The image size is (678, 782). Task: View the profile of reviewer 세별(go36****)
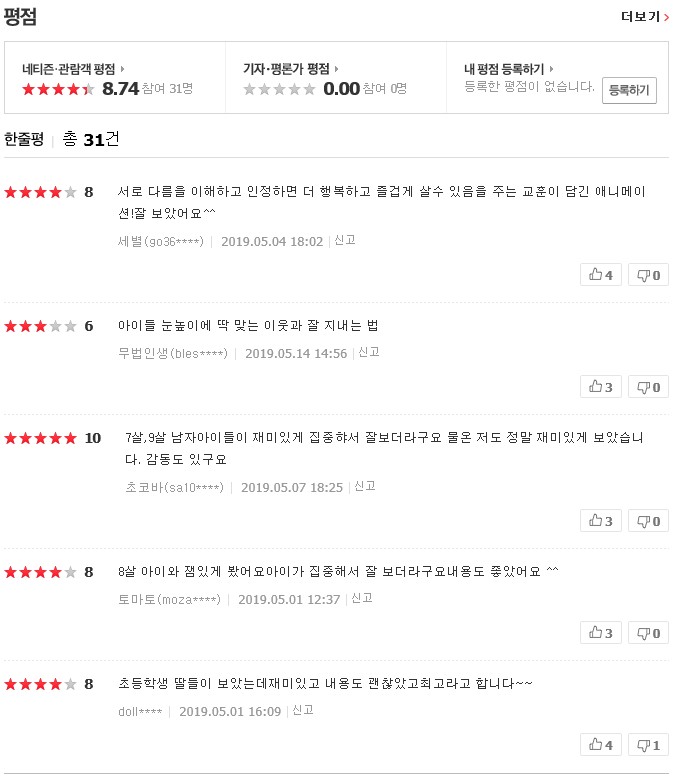click(x=160, y=241)
